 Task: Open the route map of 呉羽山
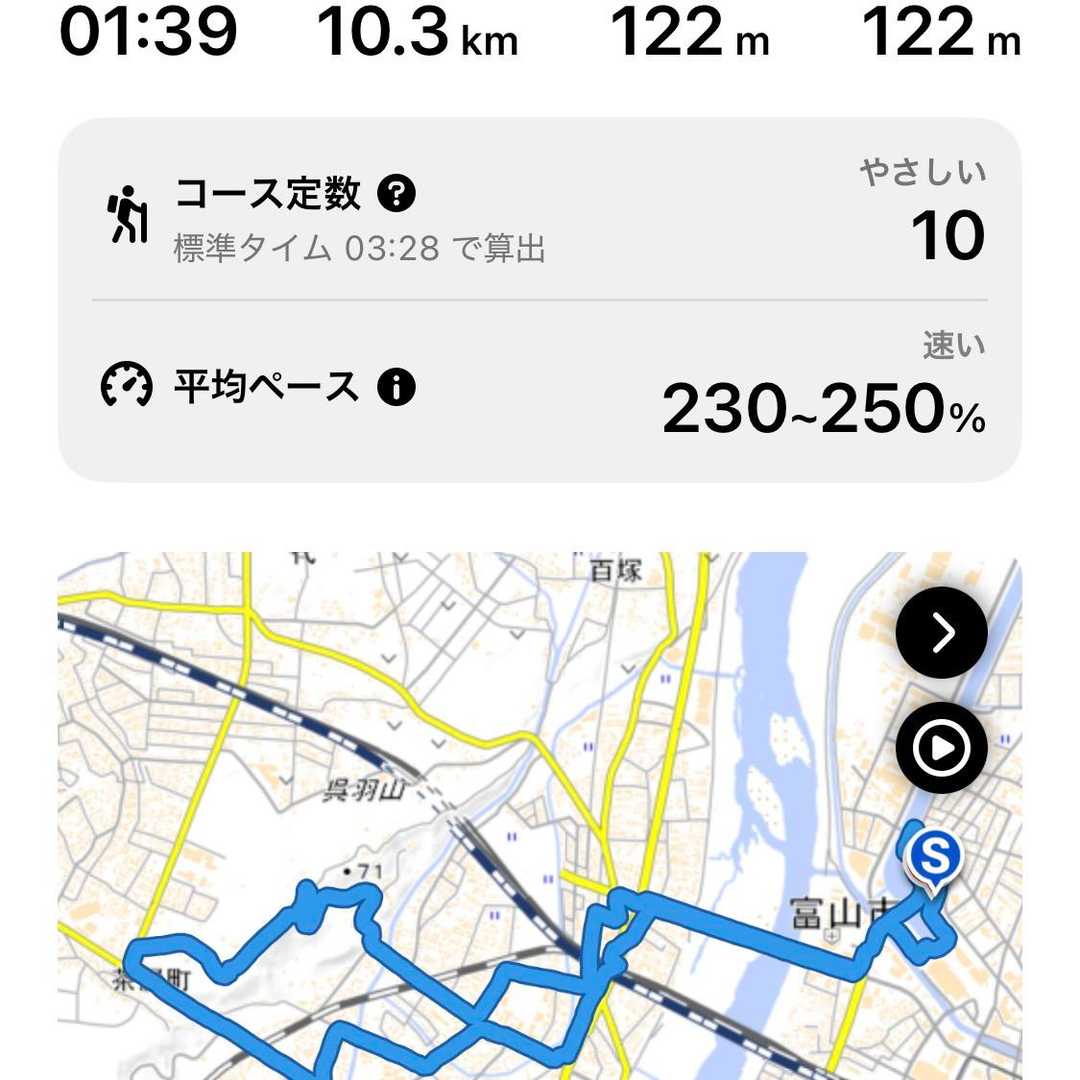(540, 815)
